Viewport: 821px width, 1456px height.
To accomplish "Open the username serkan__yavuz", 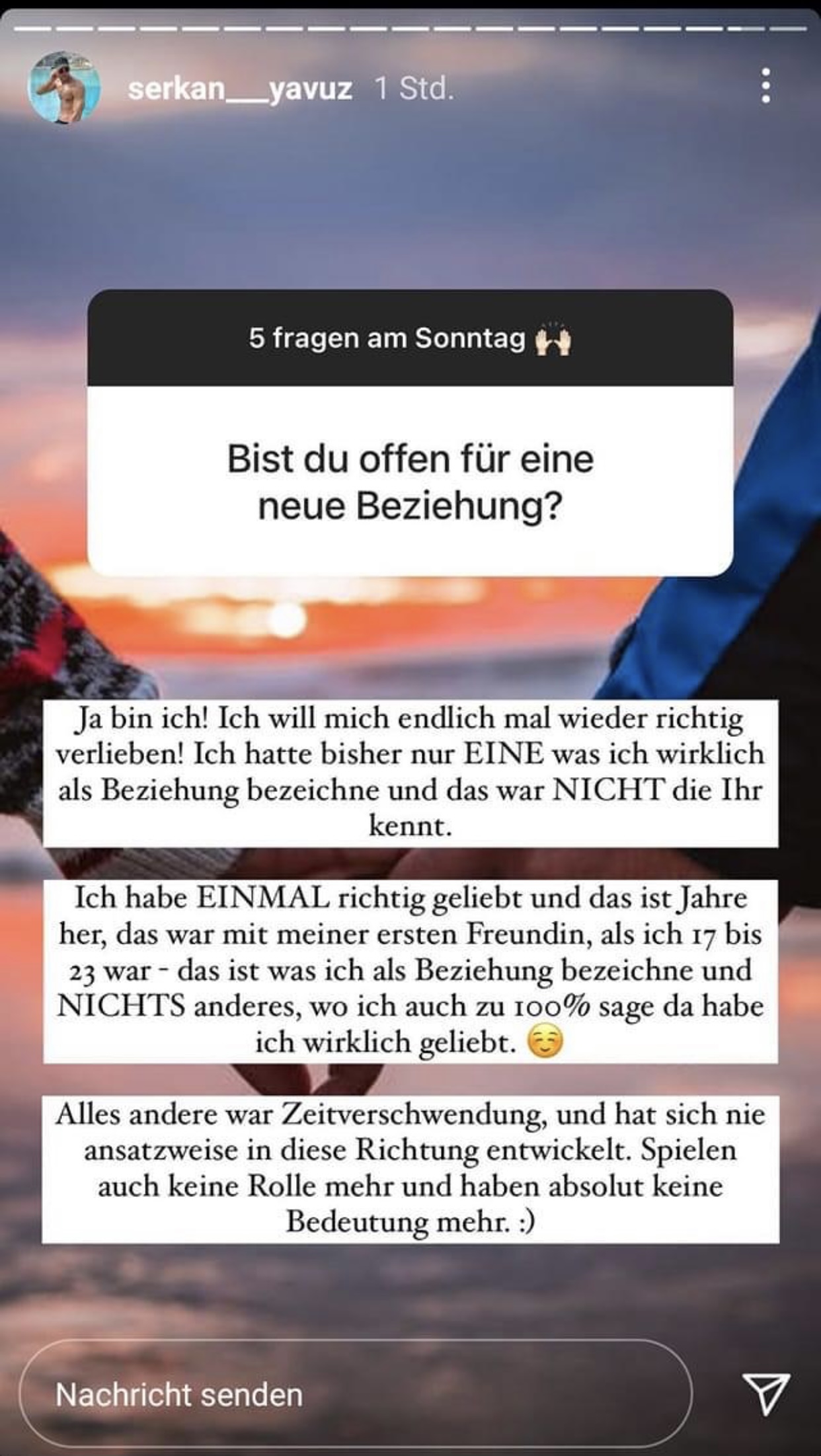I will (239, 88).
